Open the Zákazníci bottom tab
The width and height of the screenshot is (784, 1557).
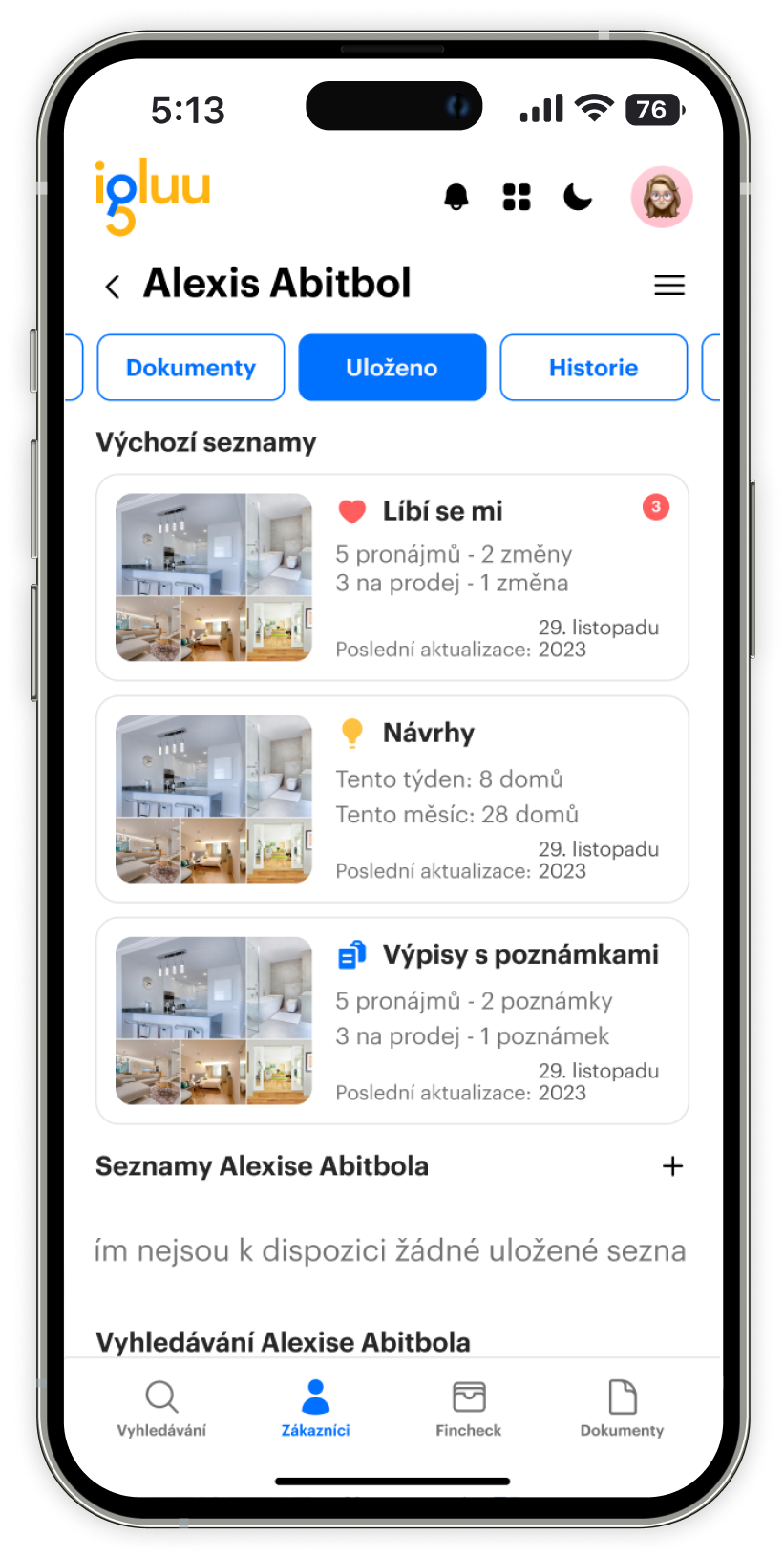pyautogui.click(x=315, y=1408)
